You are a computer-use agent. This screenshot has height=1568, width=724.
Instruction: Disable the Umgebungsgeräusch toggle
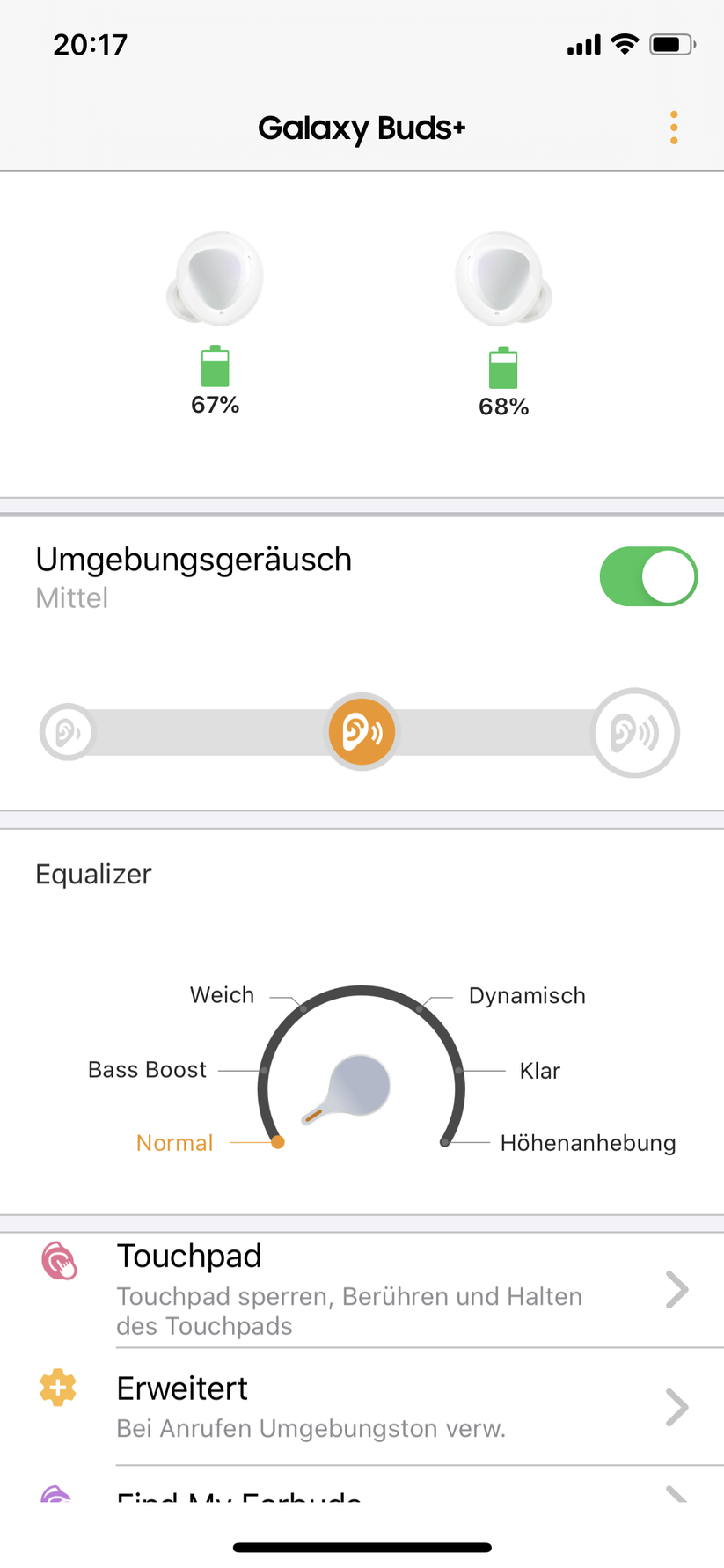(648, 576)
